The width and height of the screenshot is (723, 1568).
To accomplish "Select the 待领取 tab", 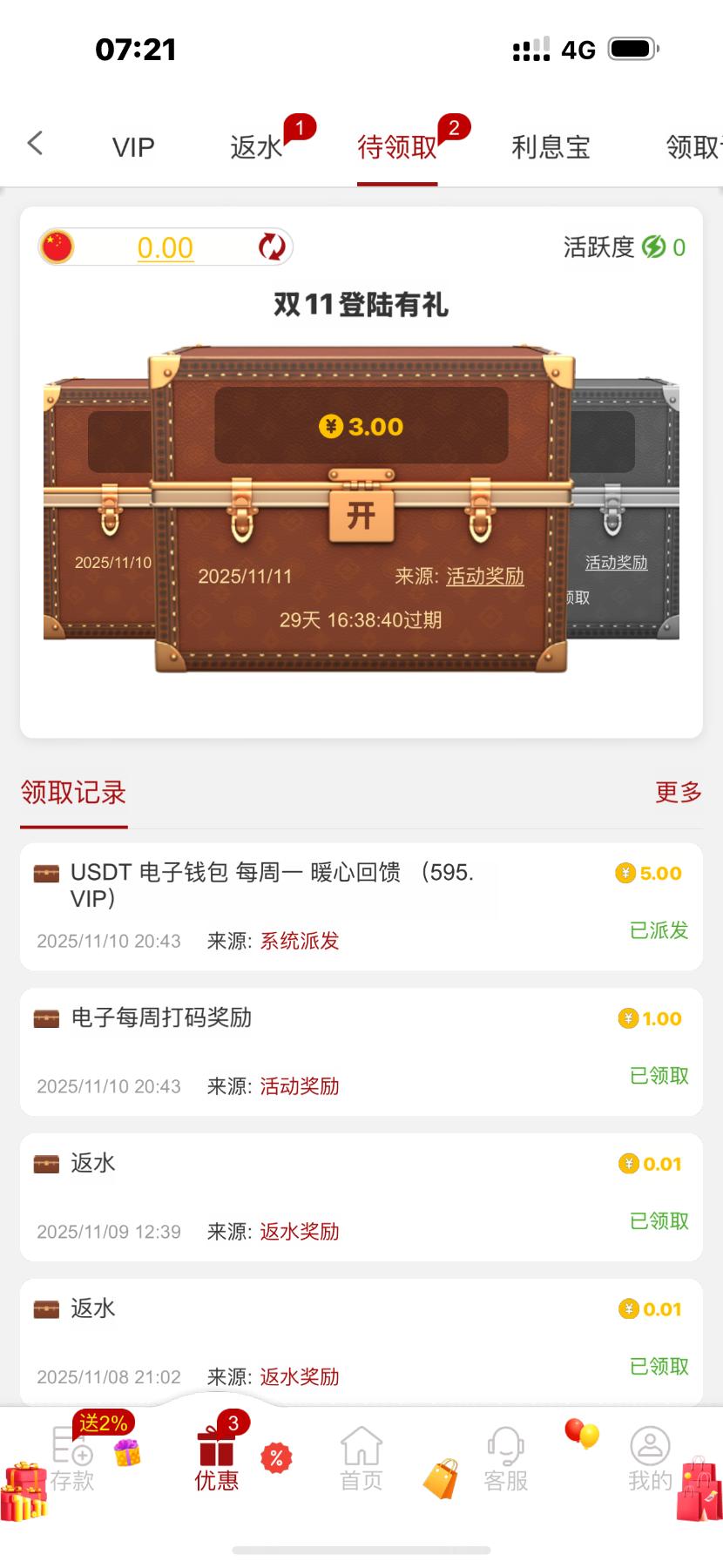I will [397, 147].
